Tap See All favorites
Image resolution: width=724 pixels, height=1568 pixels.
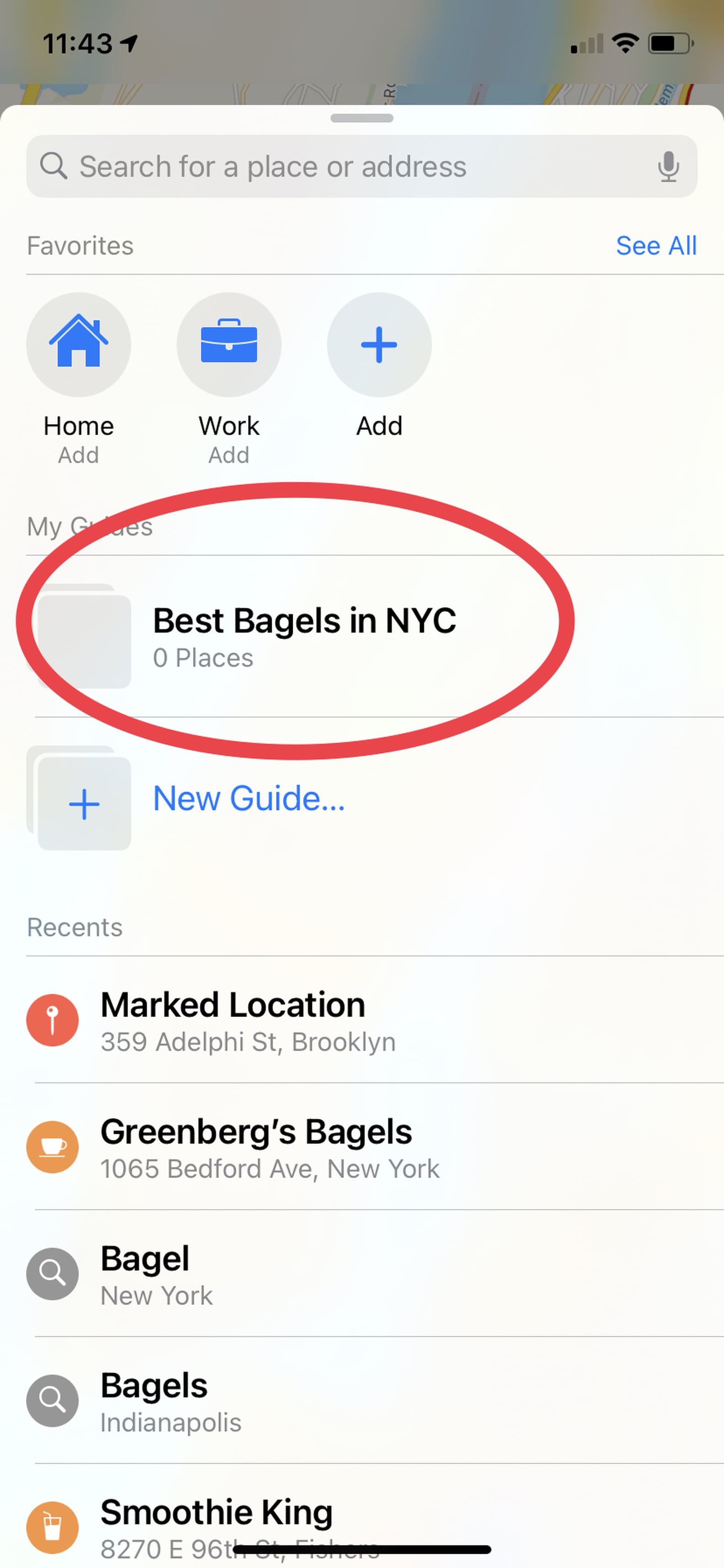coord(656,246)
